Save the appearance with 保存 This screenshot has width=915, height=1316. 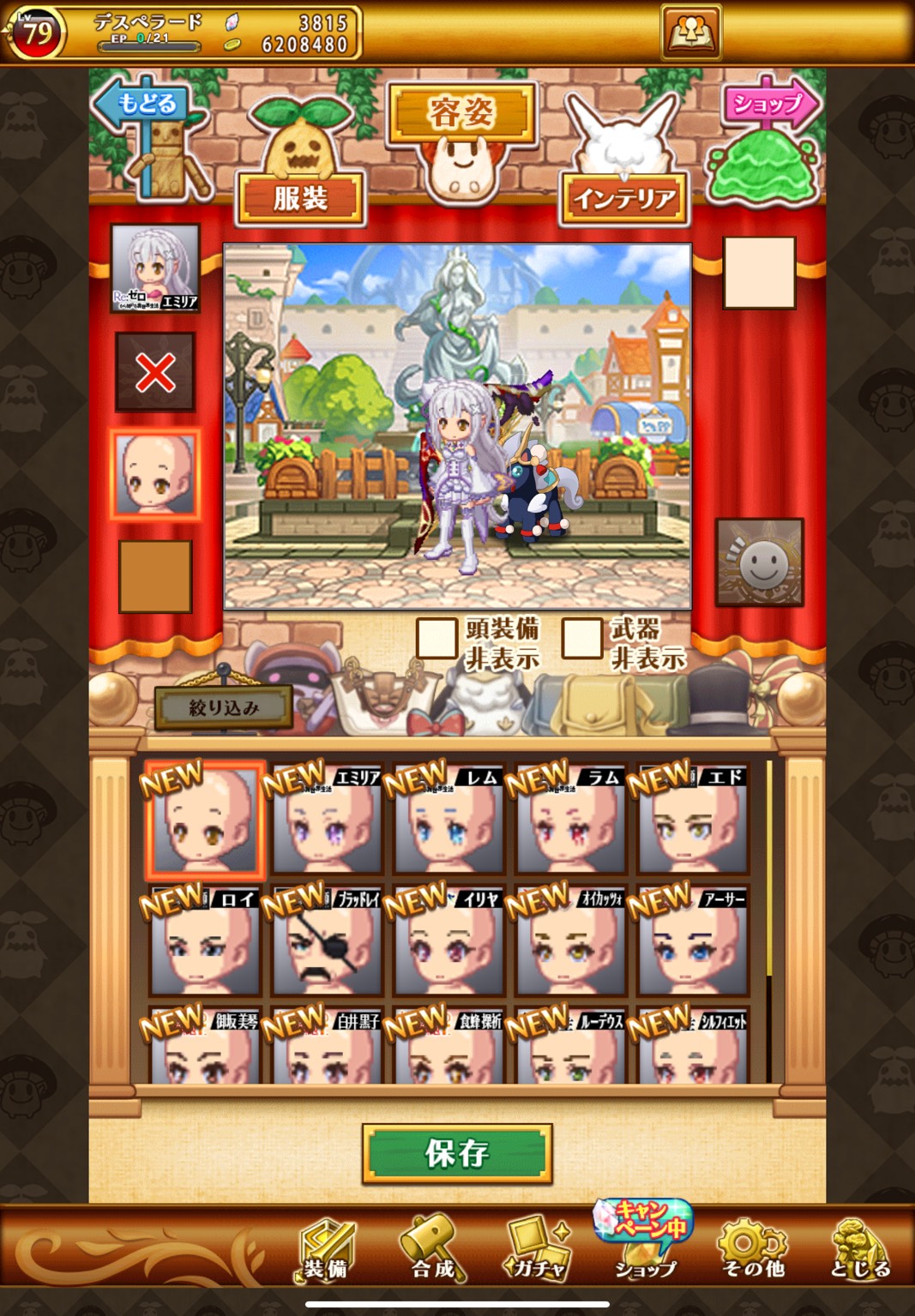pyautogui.click(x=457, y=1154)
